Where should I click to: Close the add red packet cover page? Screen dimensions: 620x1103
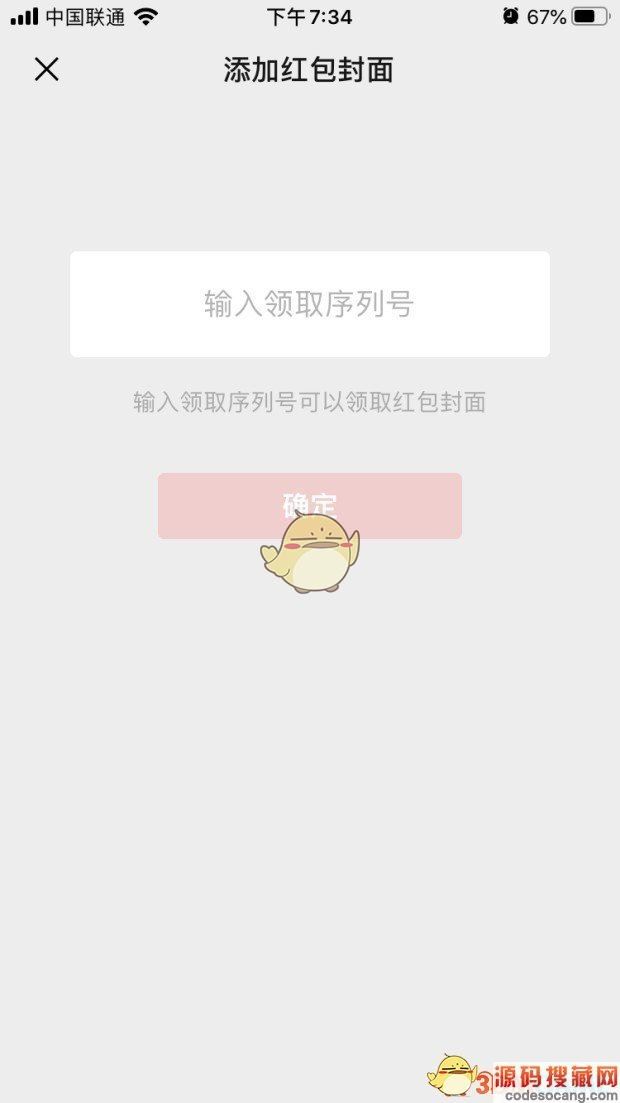47,69
